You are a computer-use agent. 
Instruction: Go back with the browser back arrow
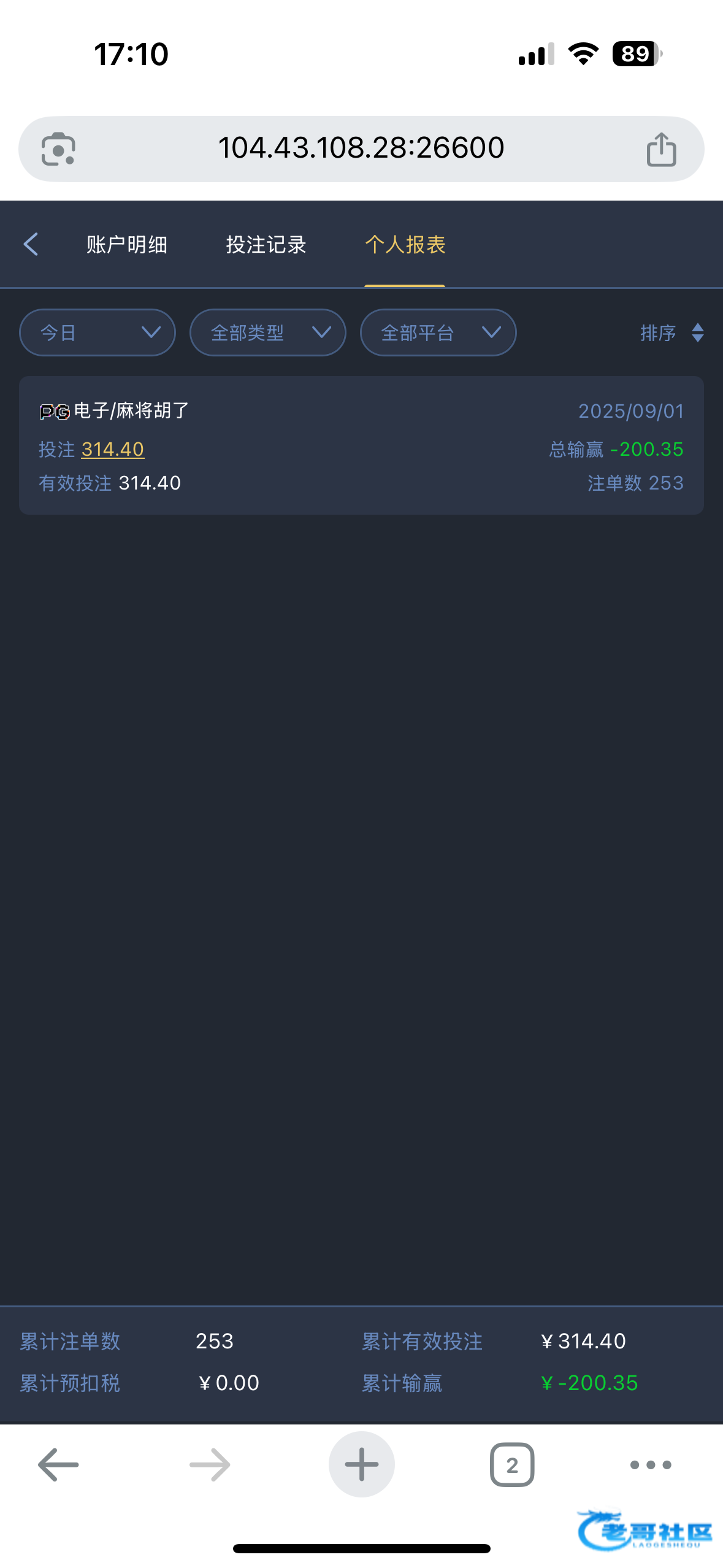coord(58,1465)
